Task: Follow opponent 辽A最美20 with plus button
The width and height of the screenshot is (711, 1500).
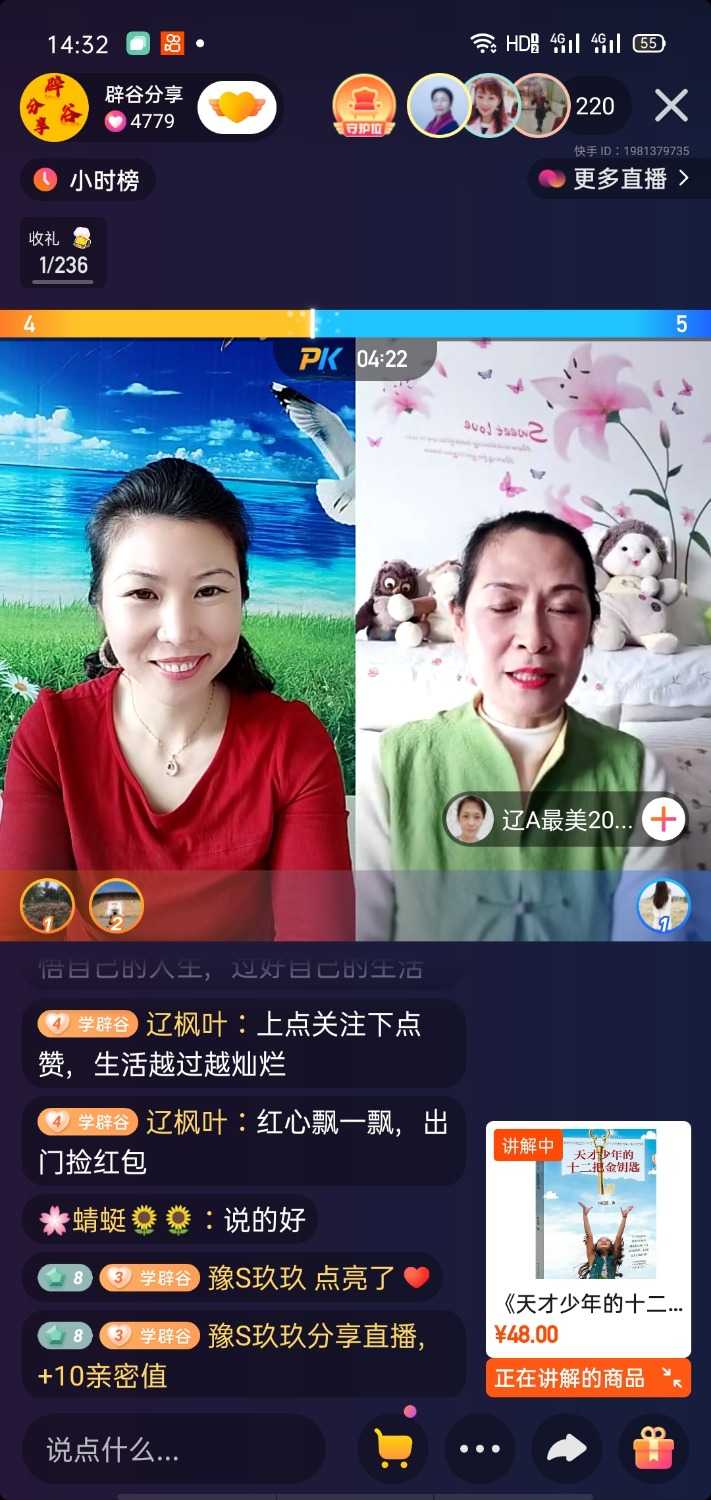Action: coord(663,821)
